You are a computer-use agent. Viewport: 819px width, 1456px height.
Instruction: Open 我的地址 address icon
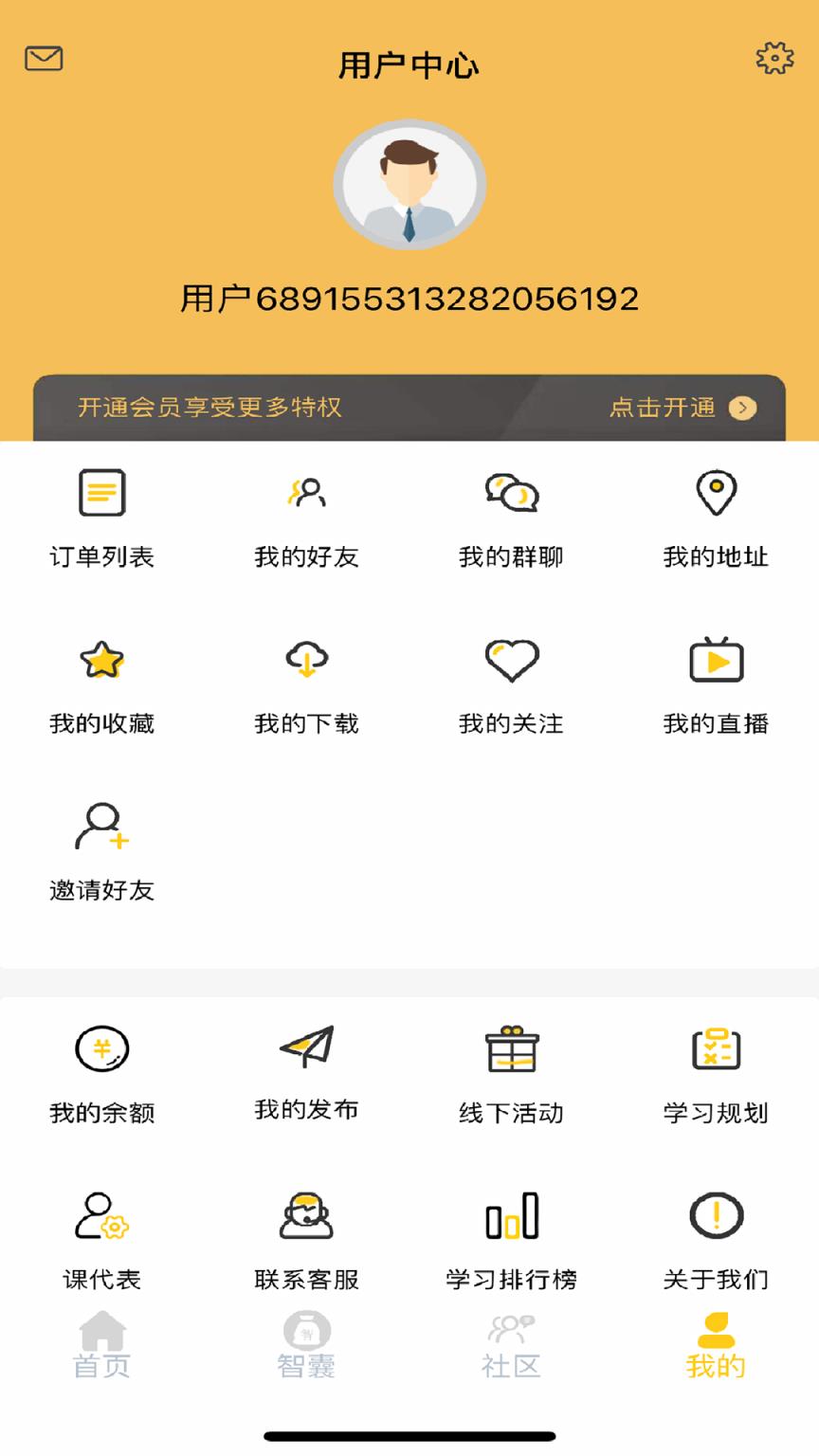pyautogui.click(x=716, y=490)
